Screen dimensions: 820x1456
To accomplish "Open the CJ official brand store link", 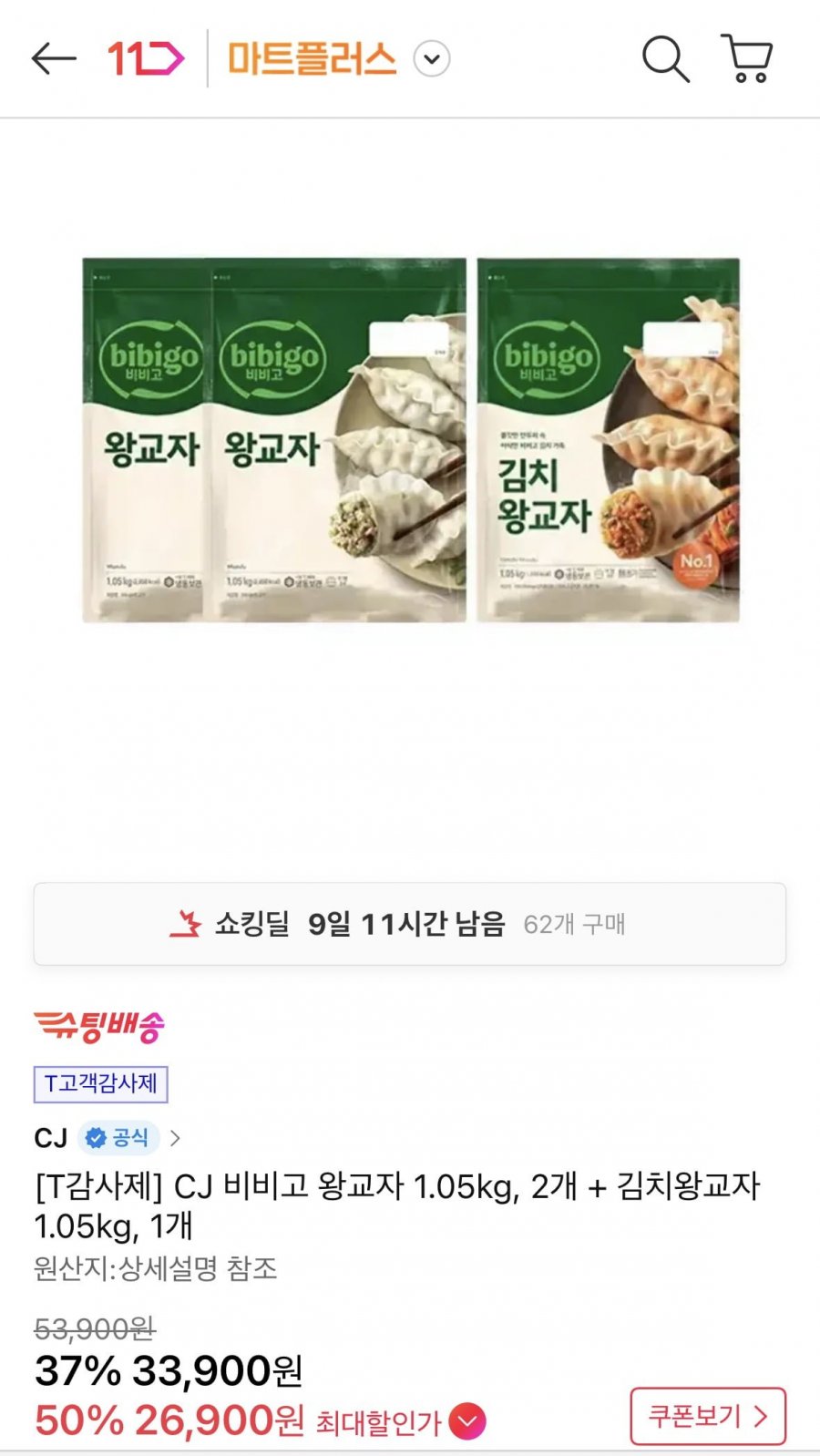I will pos(108,1138).
